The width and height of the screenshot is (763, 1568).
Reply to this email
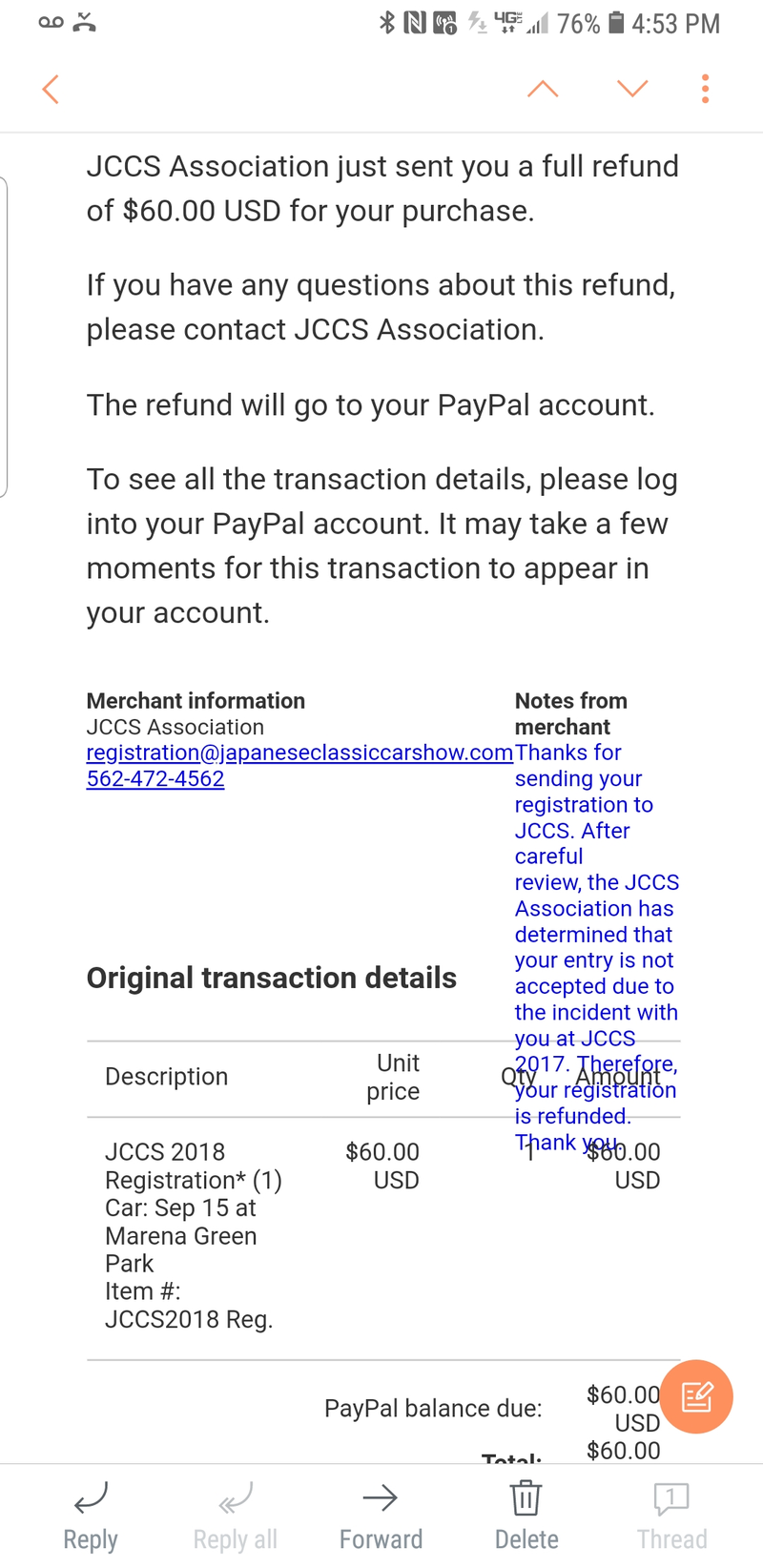click(x=91, y=1516)
